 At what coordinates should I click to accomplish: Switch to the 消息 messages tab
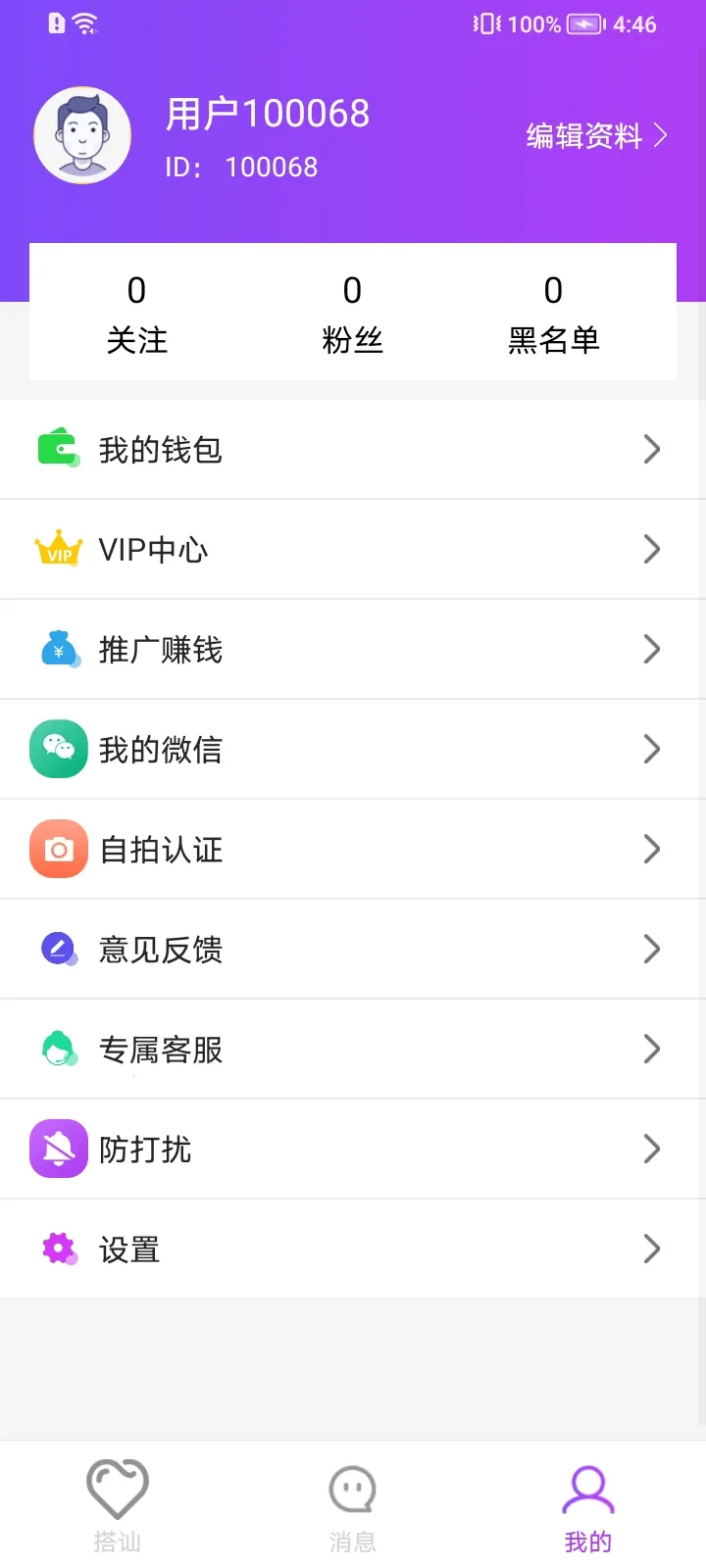pos(353,1505)
